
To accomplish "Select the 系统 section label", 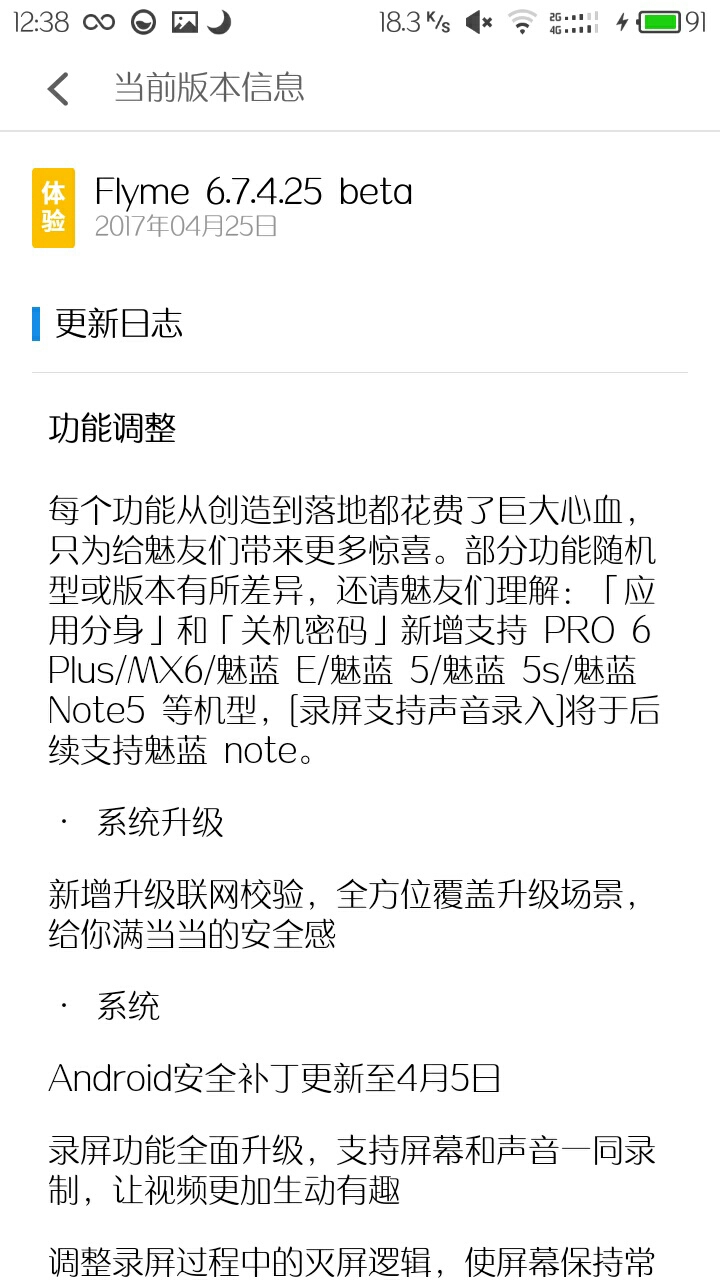I will pyautogui.click(x=129, y=1007).
